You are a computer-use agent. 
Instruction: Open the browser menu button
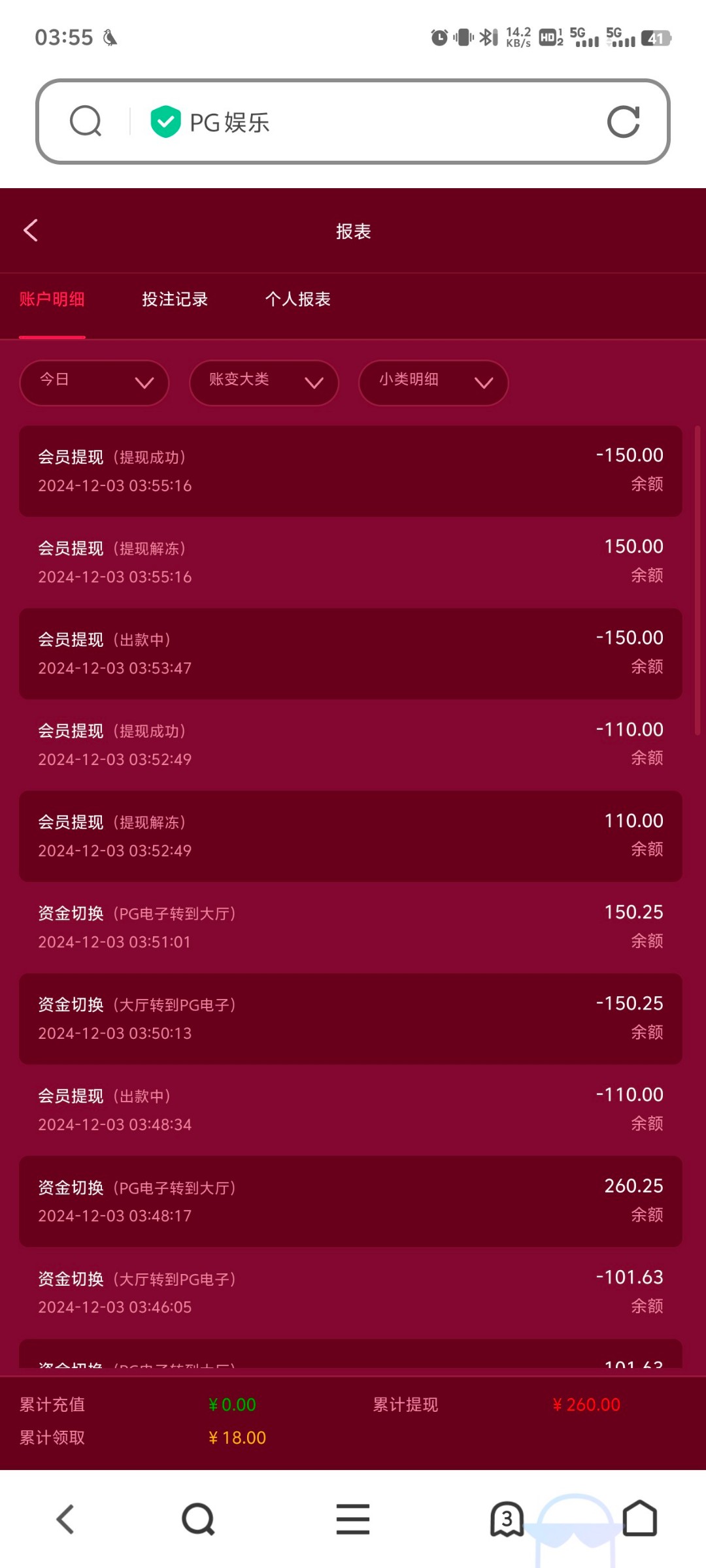point(353,1518)
